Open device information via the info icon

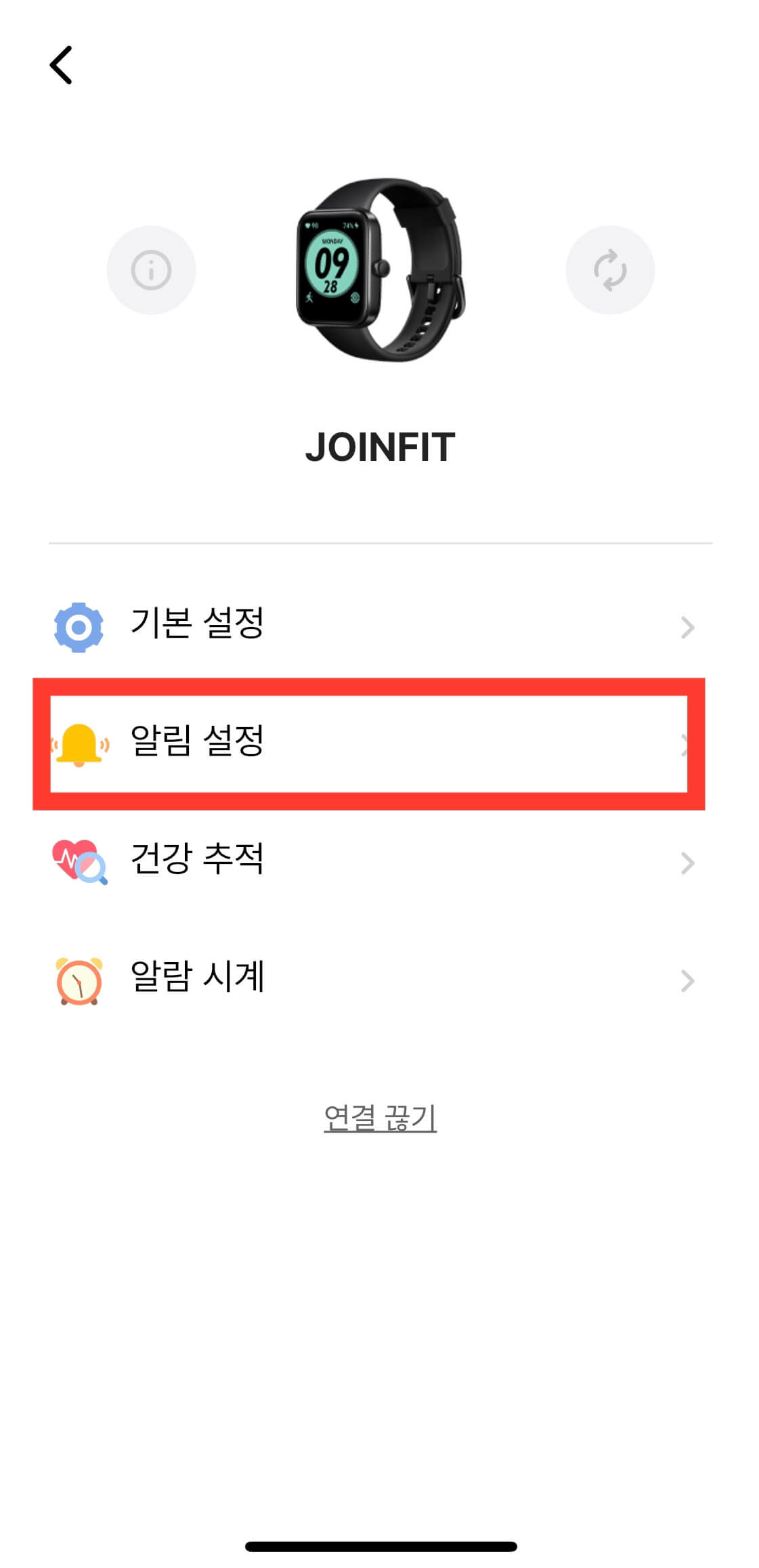click(x=150, y=269)
